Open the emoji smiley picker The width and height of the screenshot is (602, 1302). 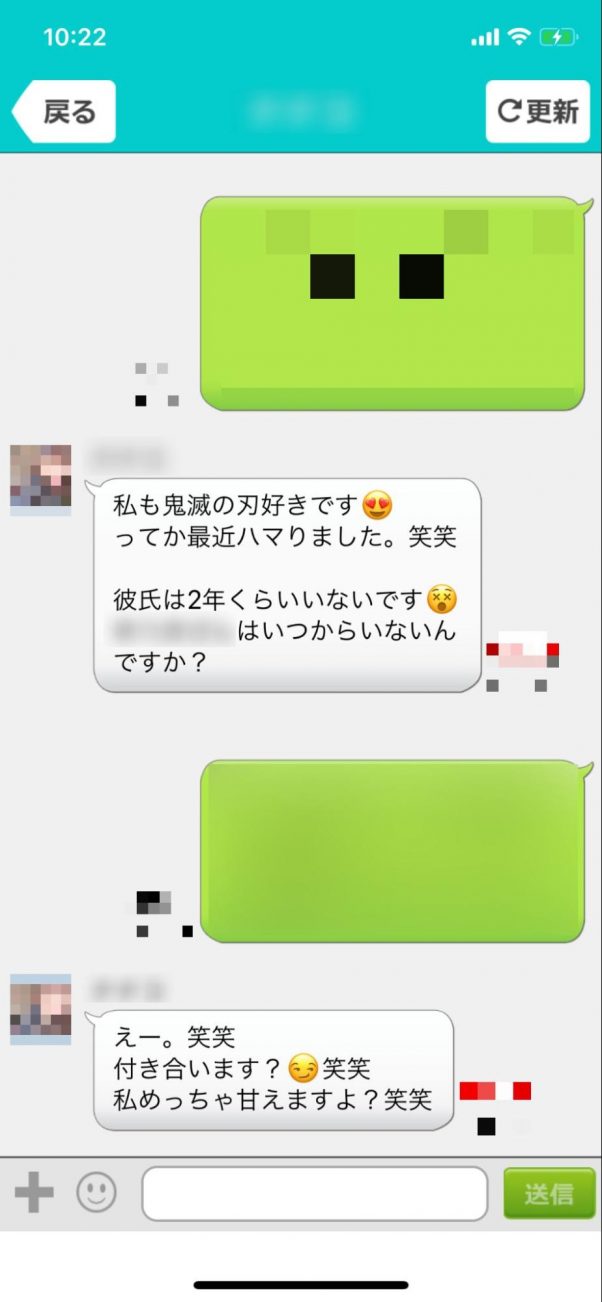pos(97,1193)
